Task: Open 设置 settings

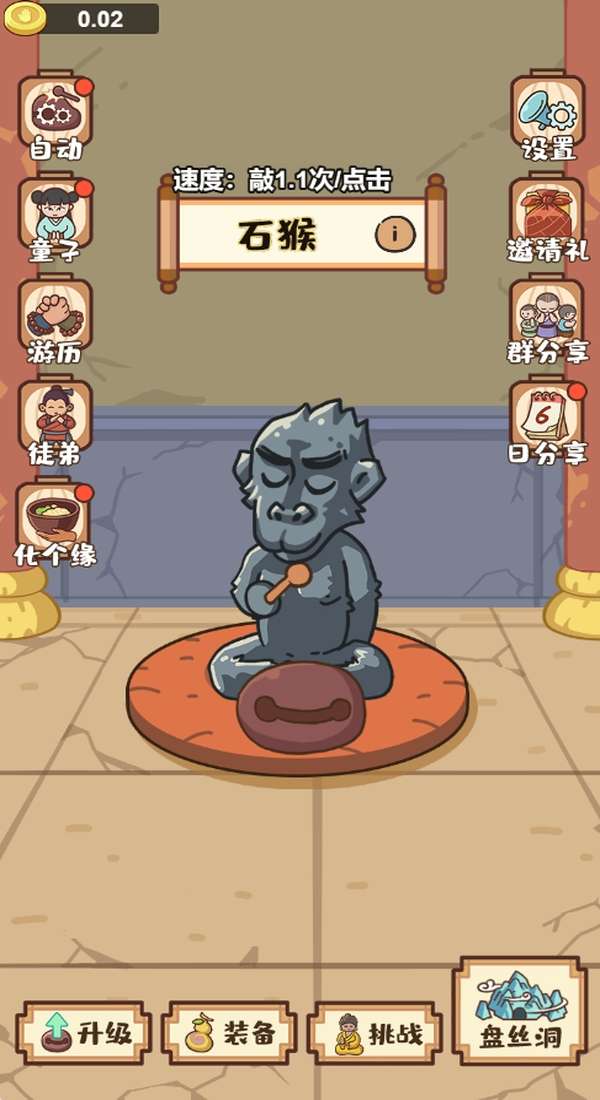Action: pos(548,118)
